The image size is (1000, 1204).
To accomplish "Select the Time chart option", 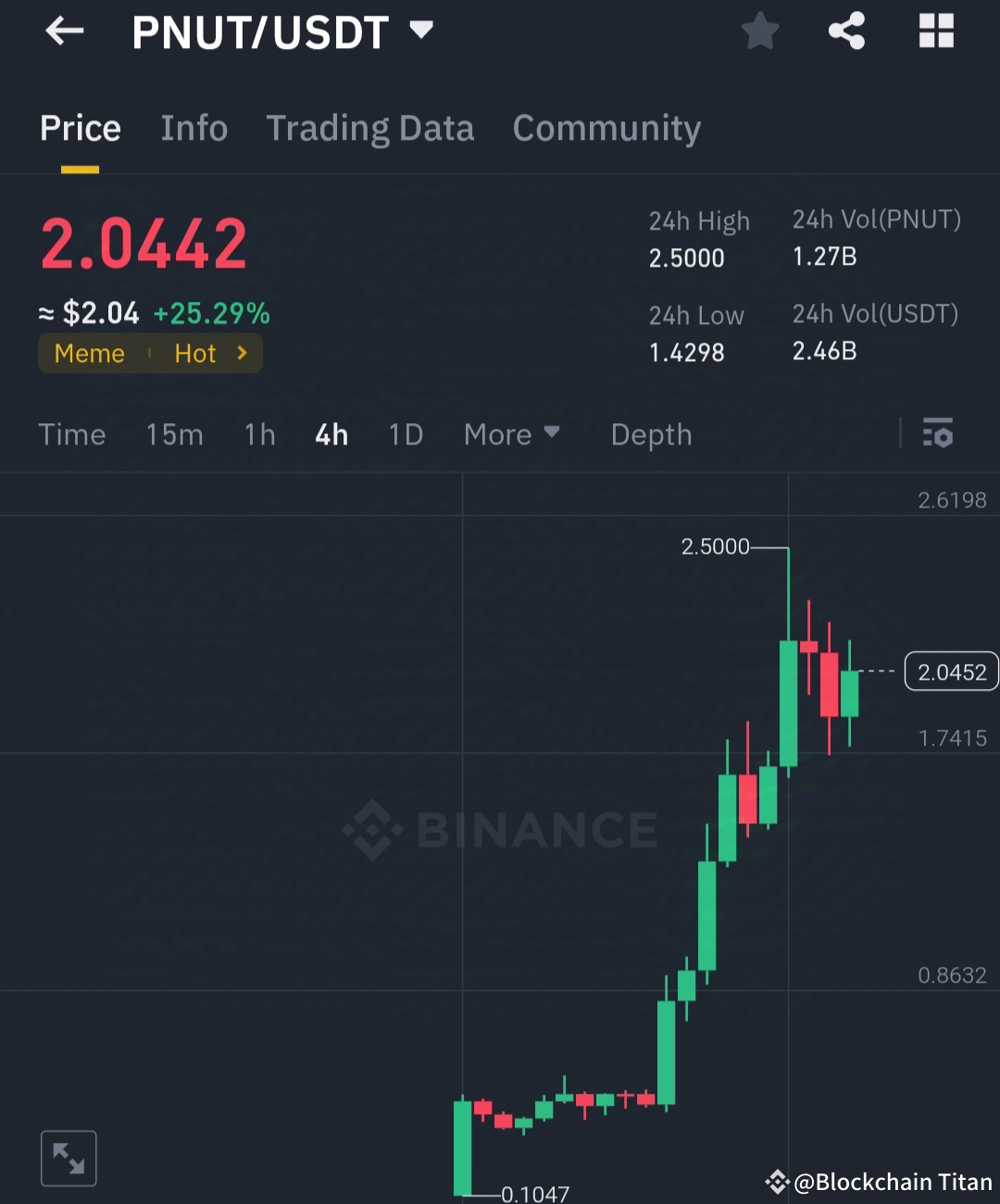I will [x=71, y=433].
